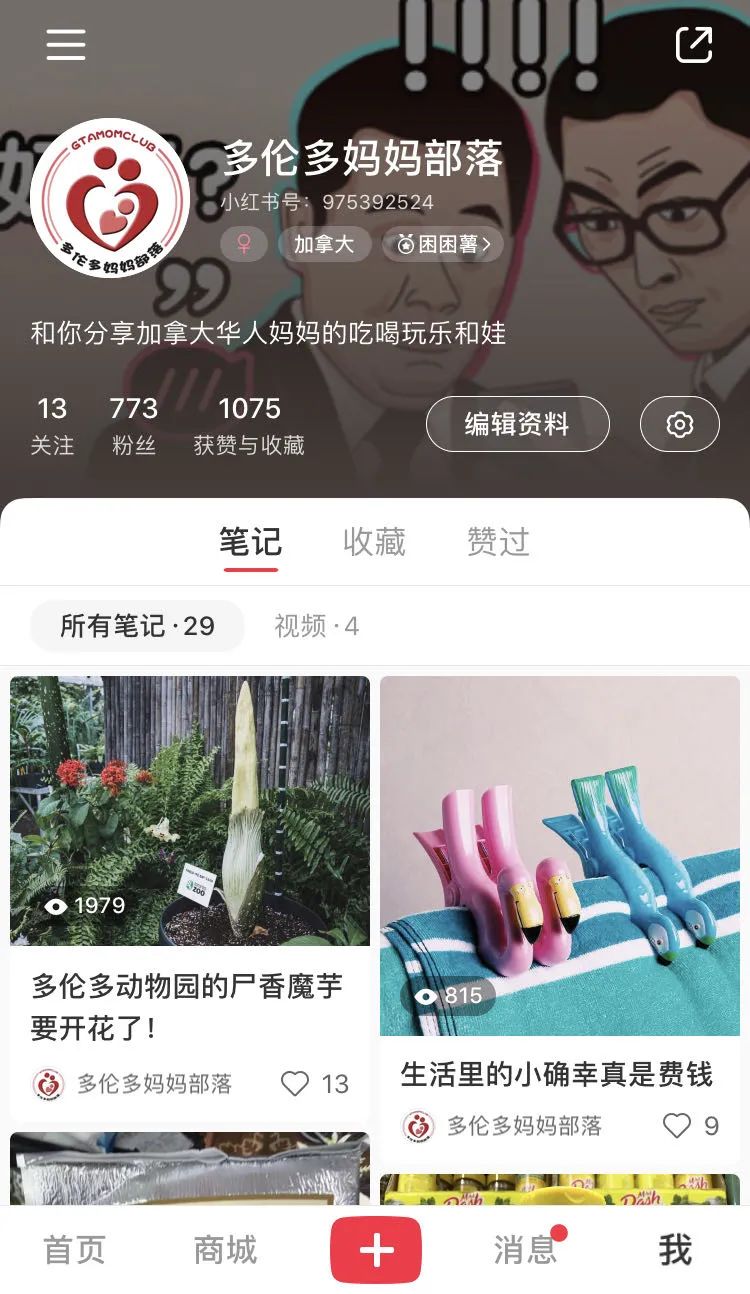Select the 笔记 tab

(x=250, y=541)
